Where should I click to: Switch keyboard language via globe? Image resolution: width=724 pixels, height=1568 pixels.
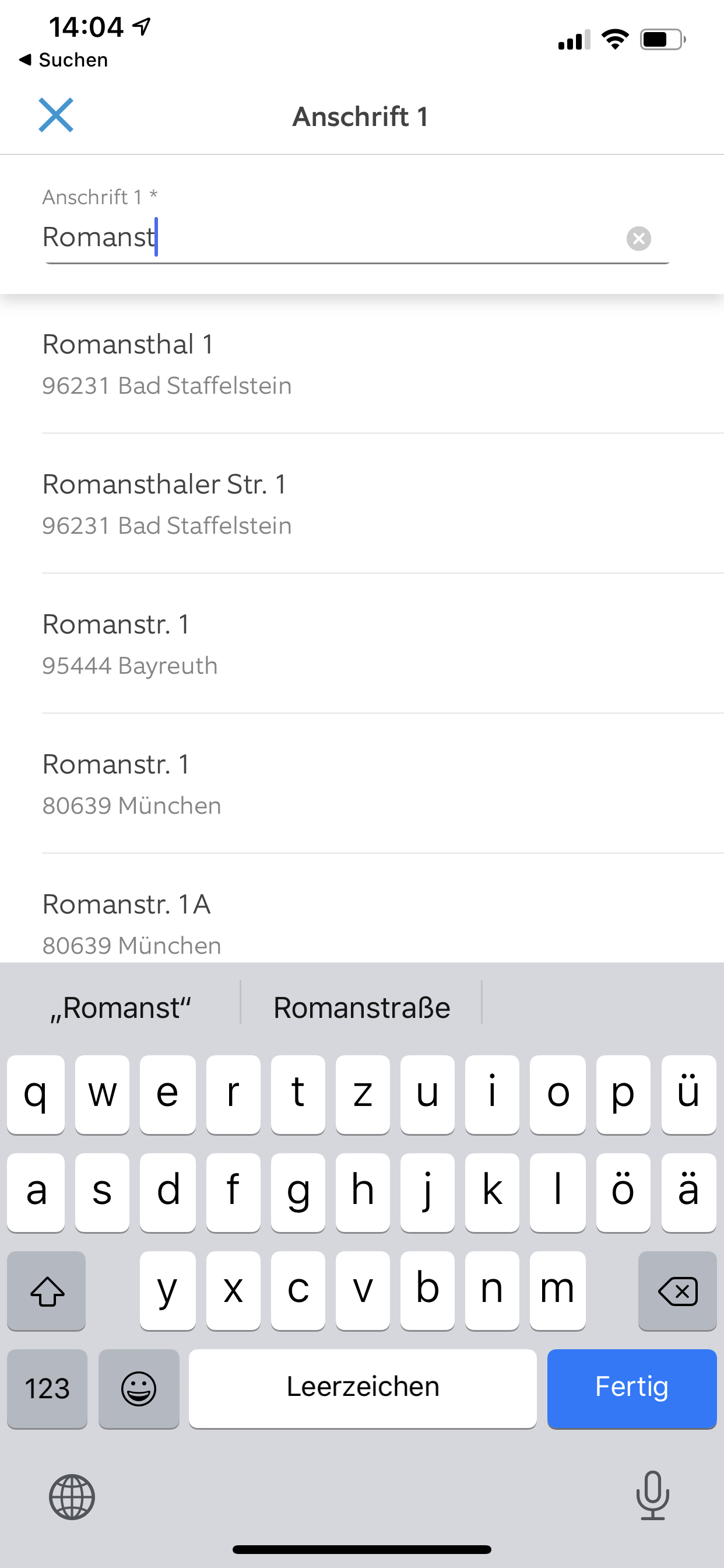click(x=72, y=1496)
